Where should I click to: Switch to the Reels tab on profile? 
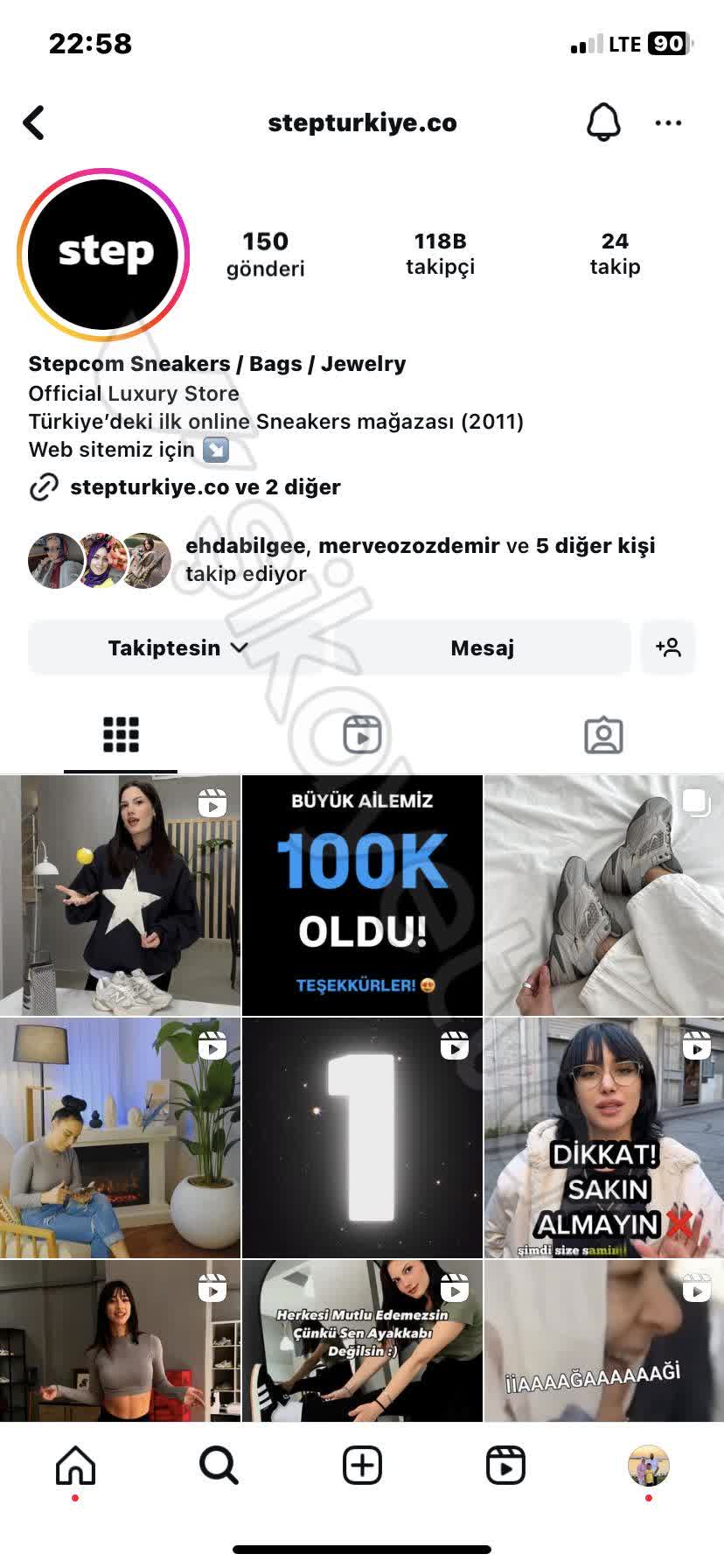coord(362,735)
